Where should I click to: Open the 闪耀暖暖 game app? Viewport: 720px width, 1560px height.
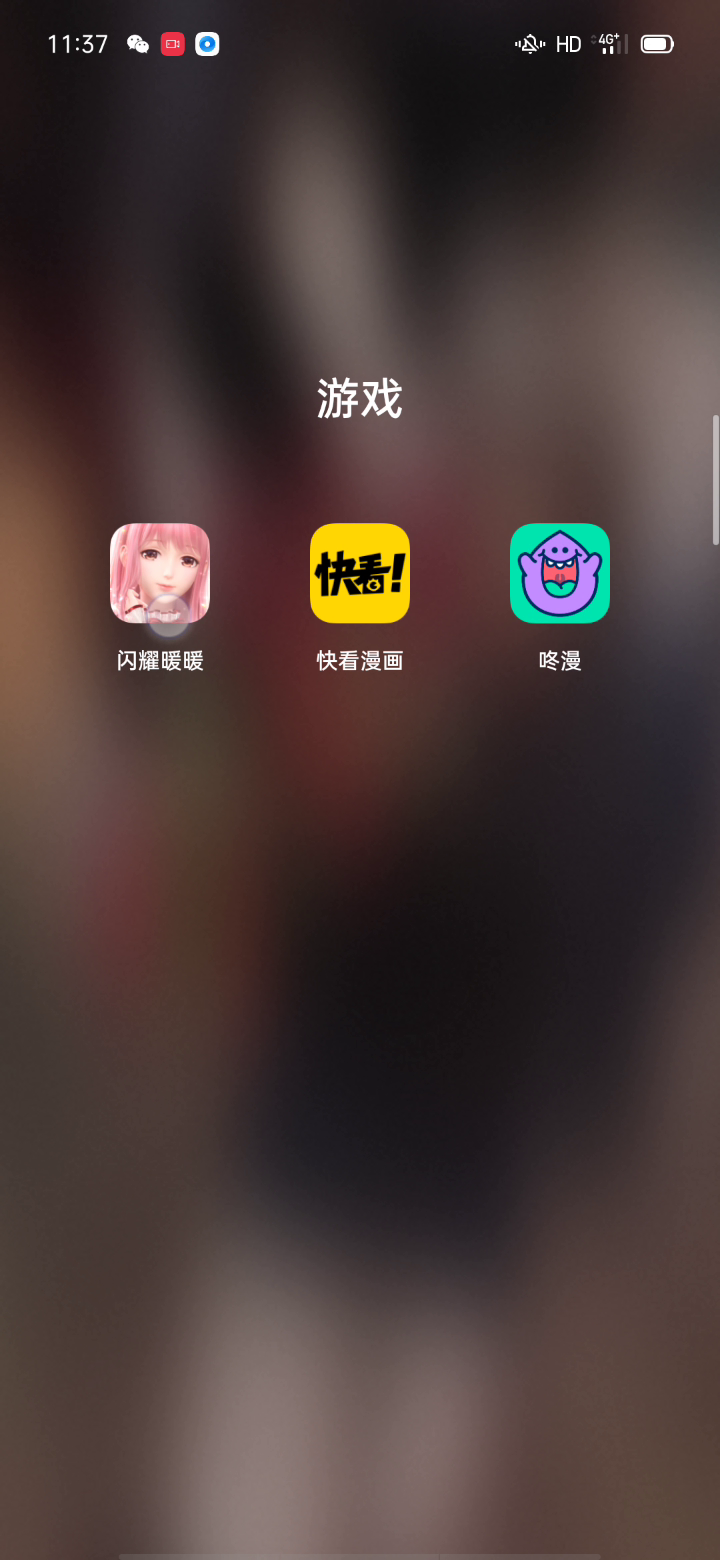160,573
